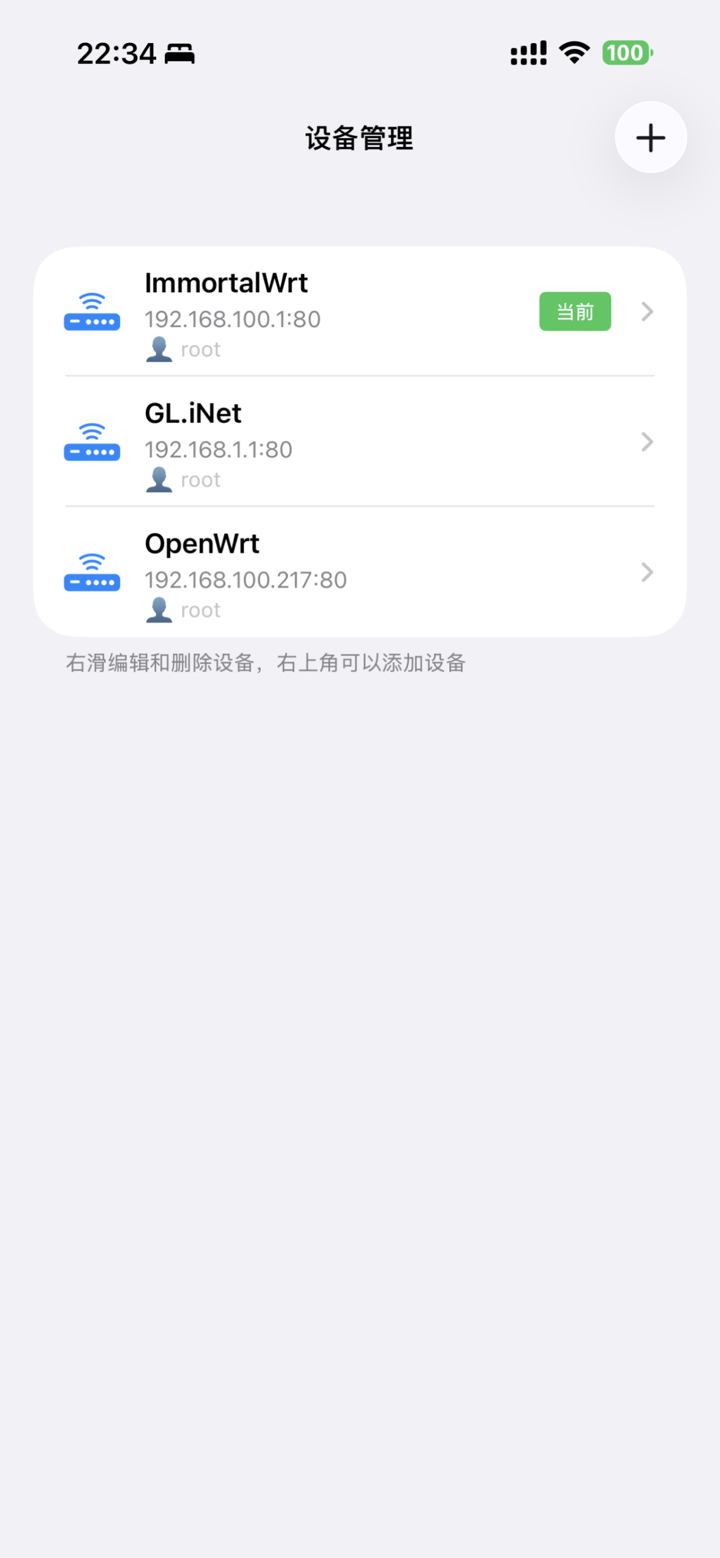Tap the plus icon to add a device
This screenshot has width=720, height=1558.
[x=651, y=137]
